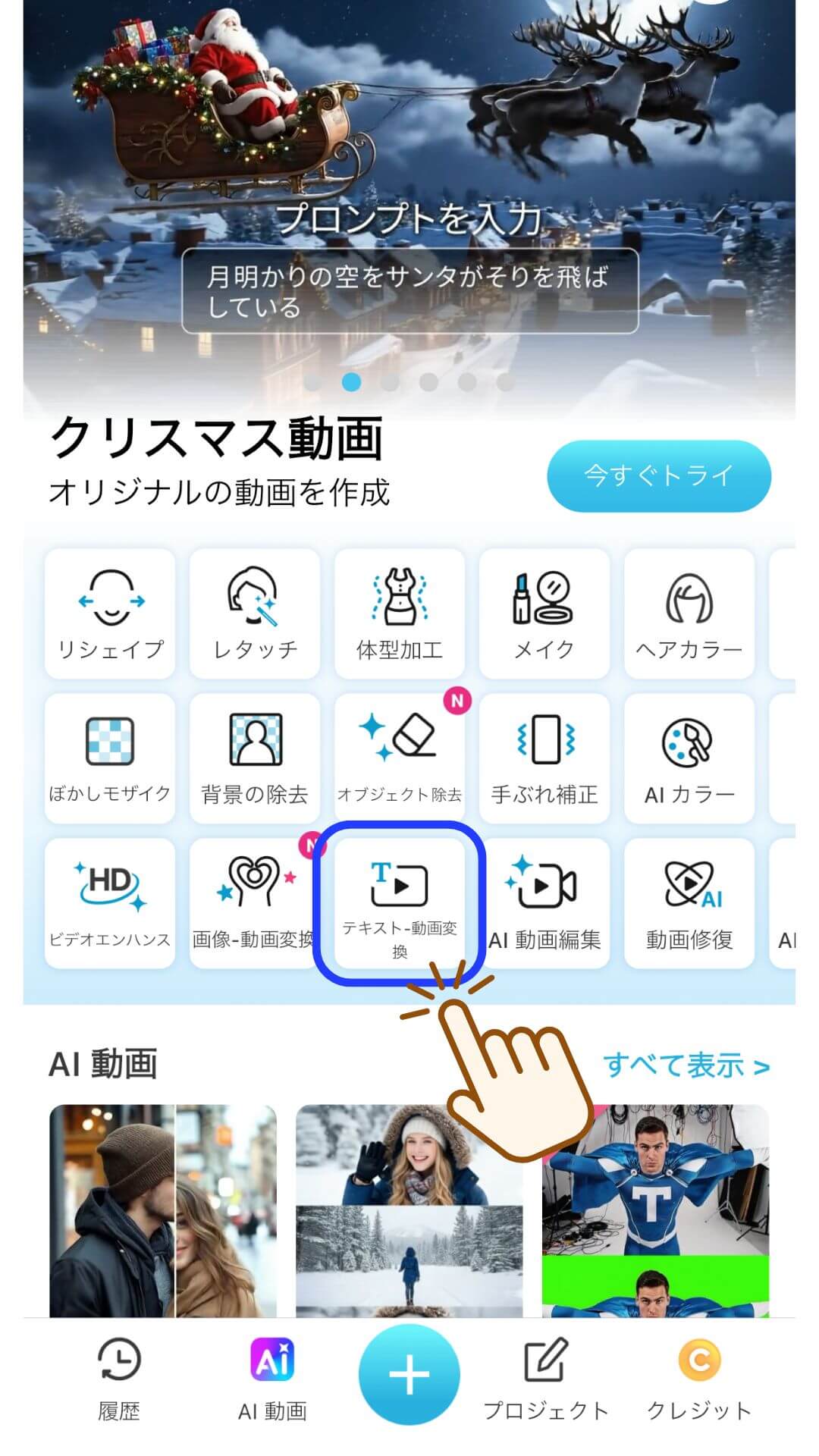Open the レタッチ (Retouch) feature
819x1456 pixels.
point(254,614)
